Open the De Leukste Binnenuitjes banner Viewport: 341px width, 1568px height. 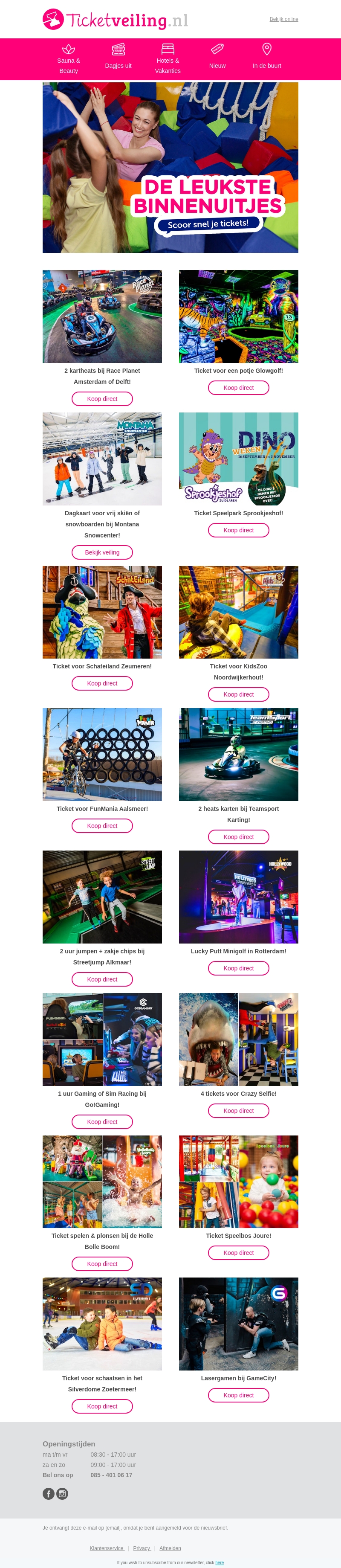coord(170,167)
